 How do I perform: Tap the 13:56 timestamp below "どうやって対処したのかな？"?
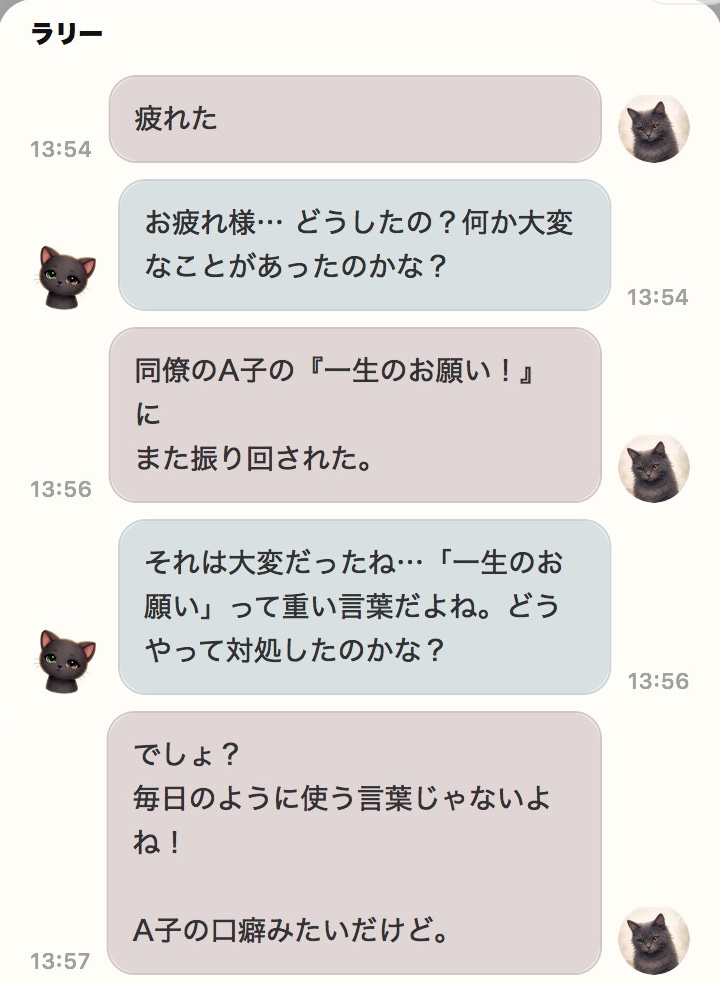[x=658, y=679]
